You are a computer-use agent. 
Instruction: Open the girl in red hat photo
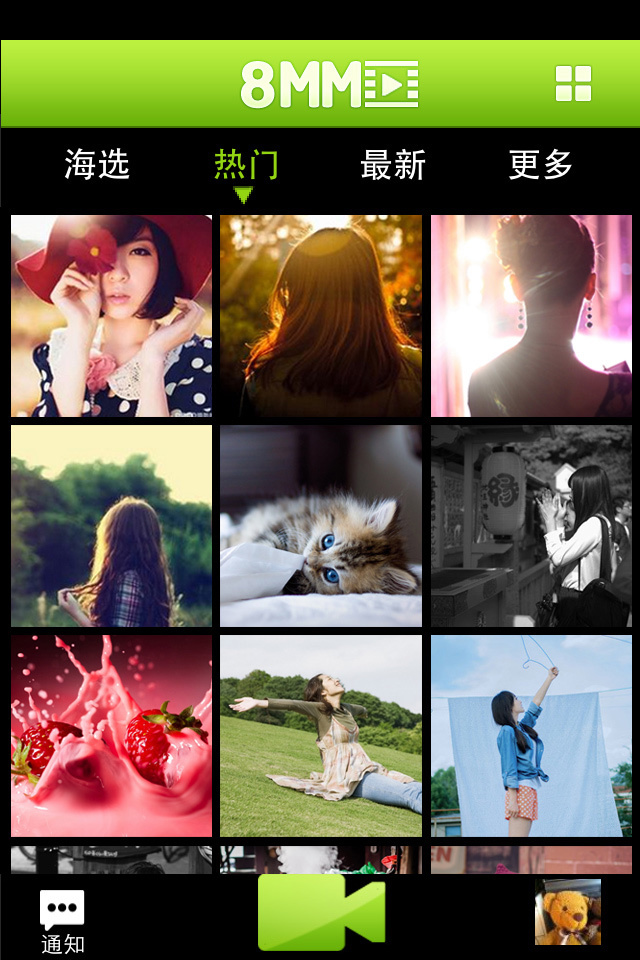(x=111, y=316)
